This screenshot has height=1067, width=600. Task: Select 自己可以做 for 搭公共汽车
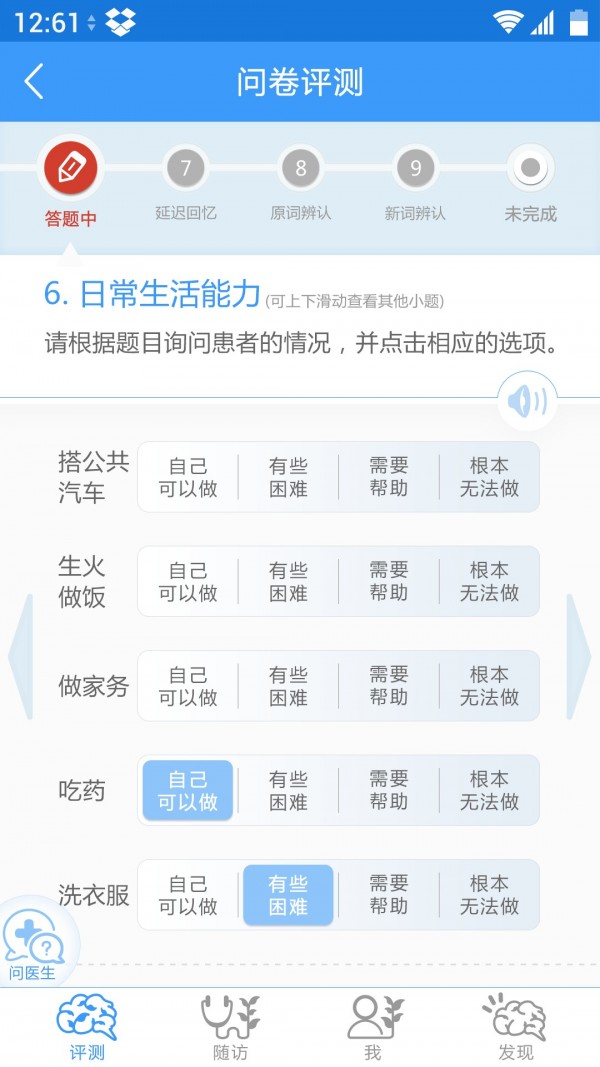coord(188,477)
